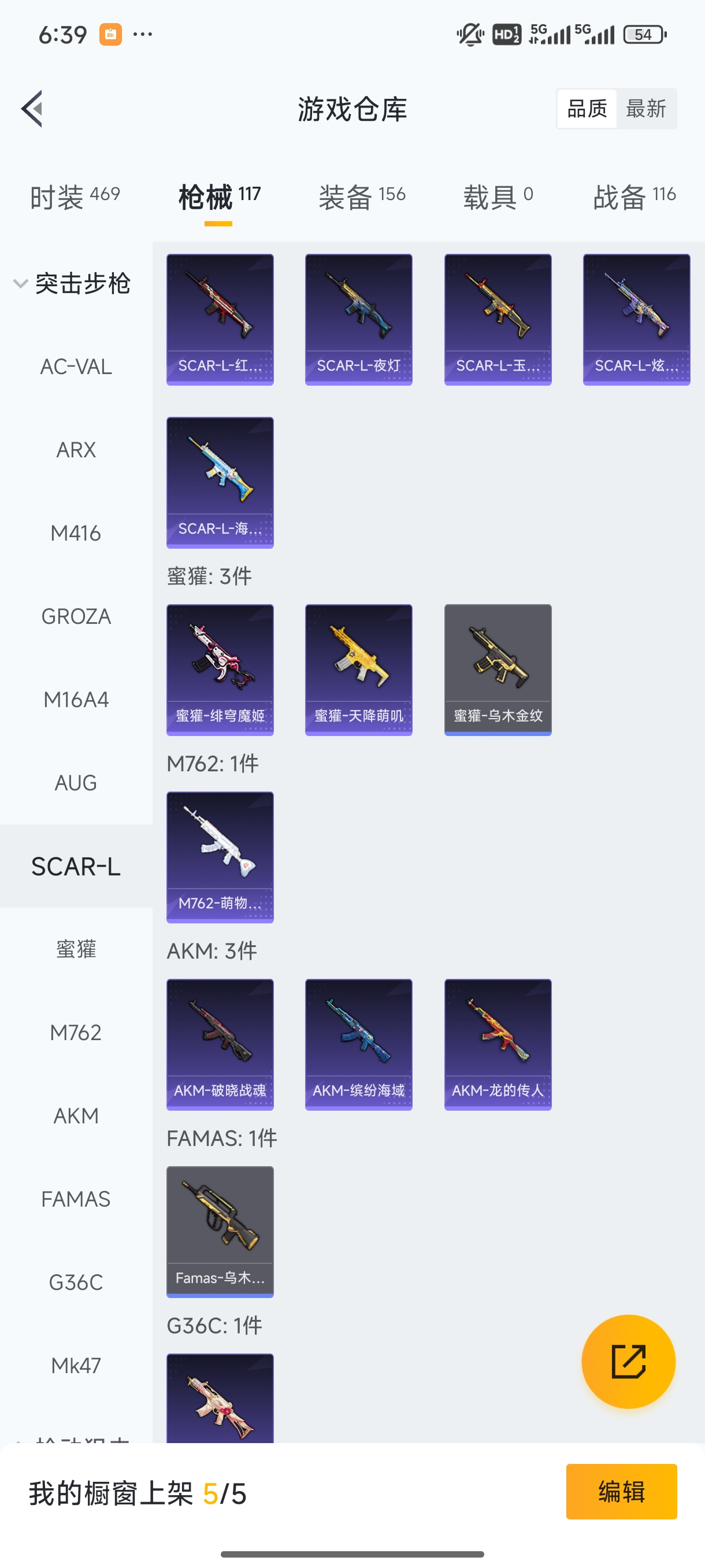Open the 载具 tab
Viewport: 705px width, 1568px height.
click(498, 197)
